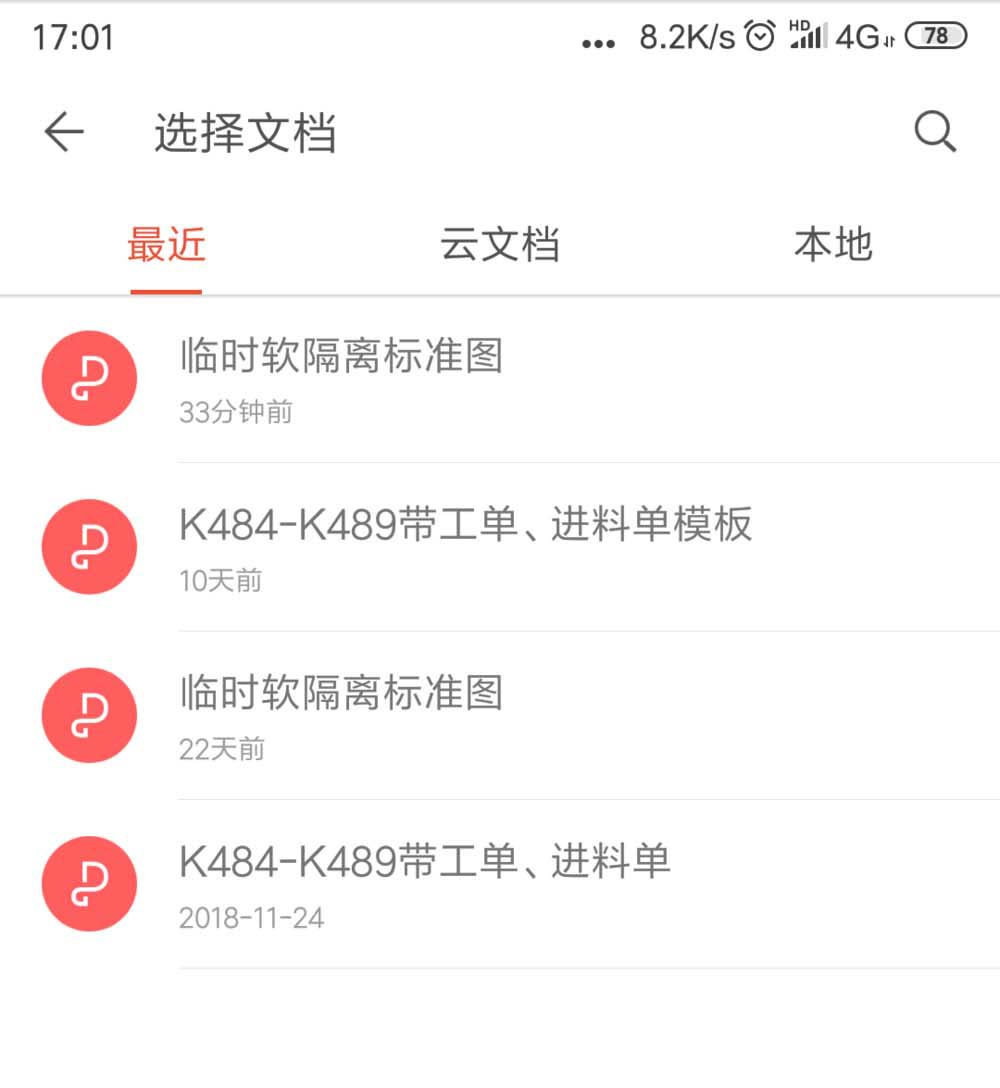Tap the battery indicator showing 78
1000x1088 pixels.
tap(936, 38)
